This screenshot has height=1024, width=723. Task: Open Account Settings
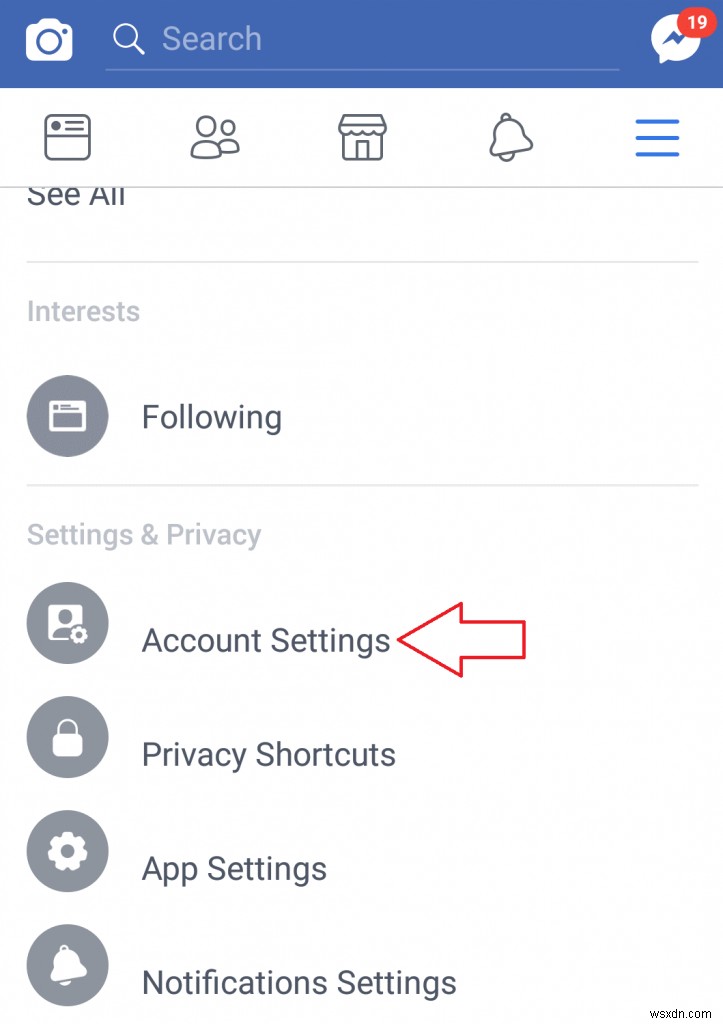(x=265, y=640)
